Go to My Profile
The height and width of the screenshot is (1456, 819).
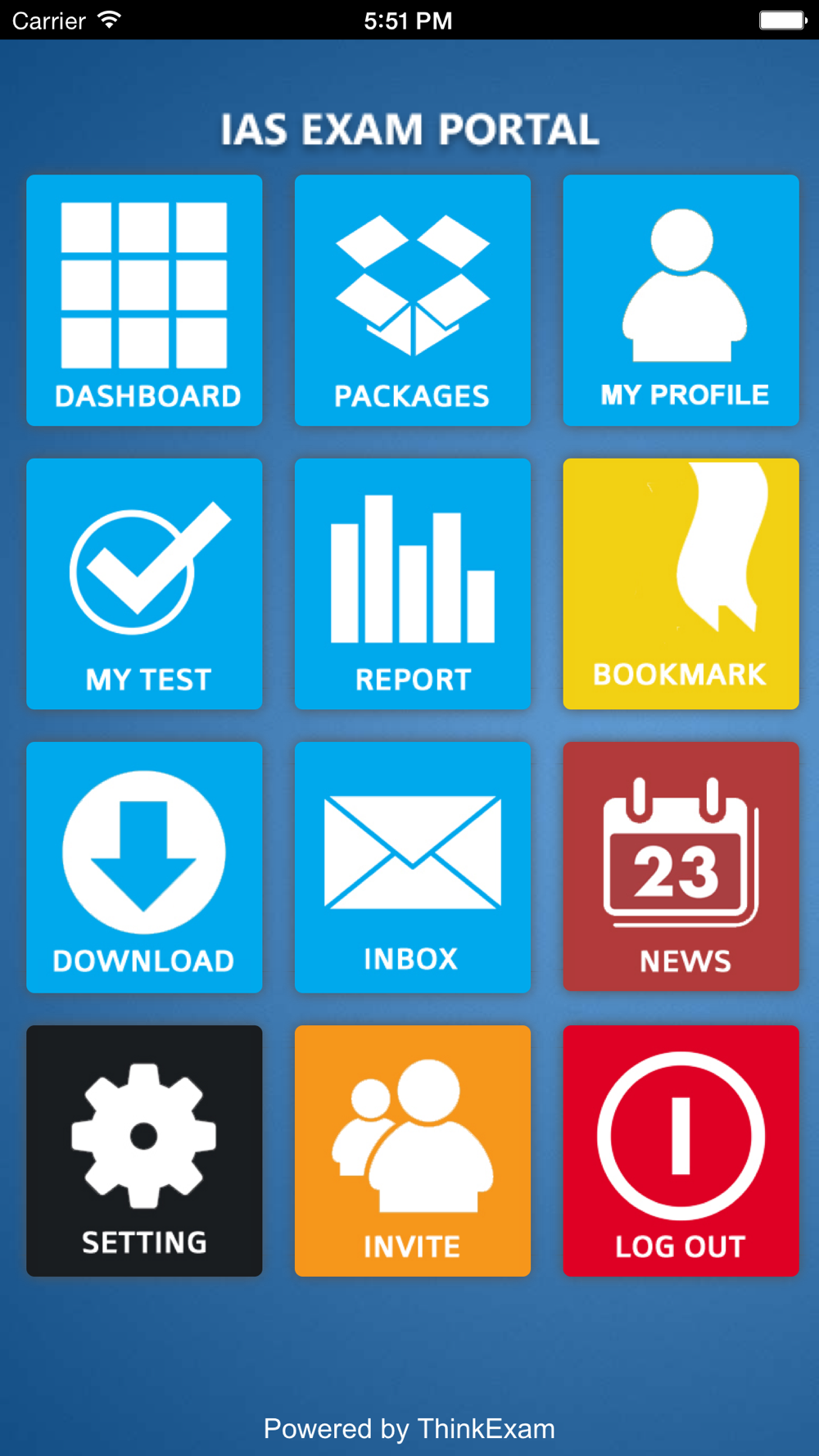(681, 300)
